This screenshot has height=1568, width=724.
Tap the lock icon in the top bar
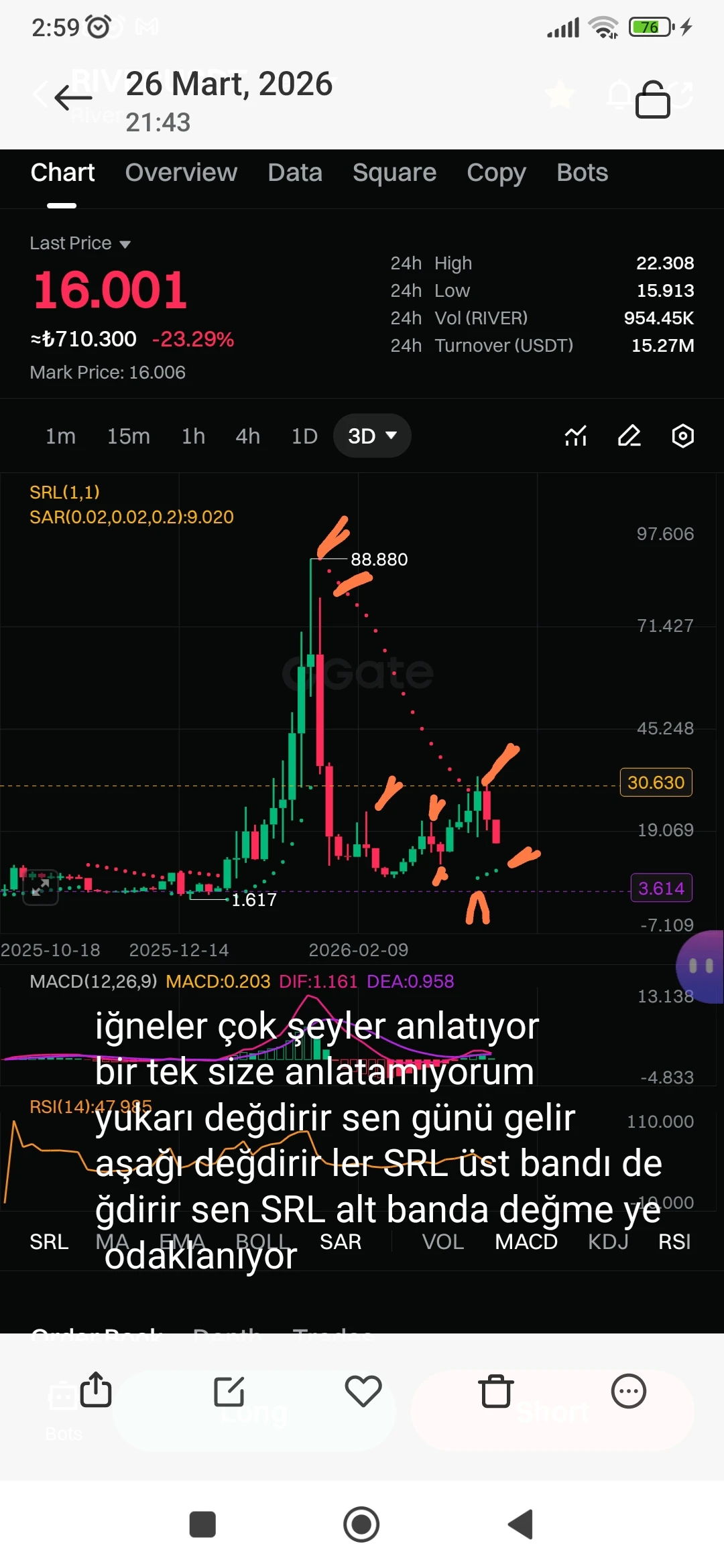652,99
